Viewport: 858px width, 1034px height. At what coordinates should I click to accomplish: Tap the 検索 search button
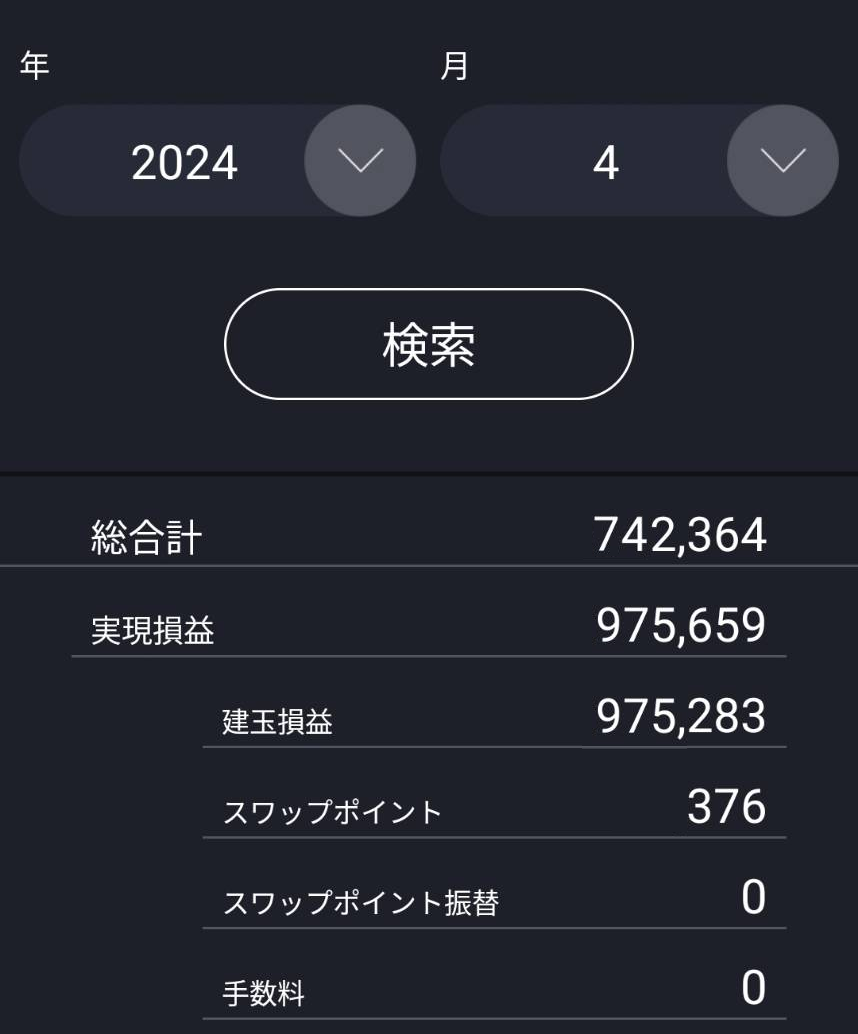pos(428,344)
